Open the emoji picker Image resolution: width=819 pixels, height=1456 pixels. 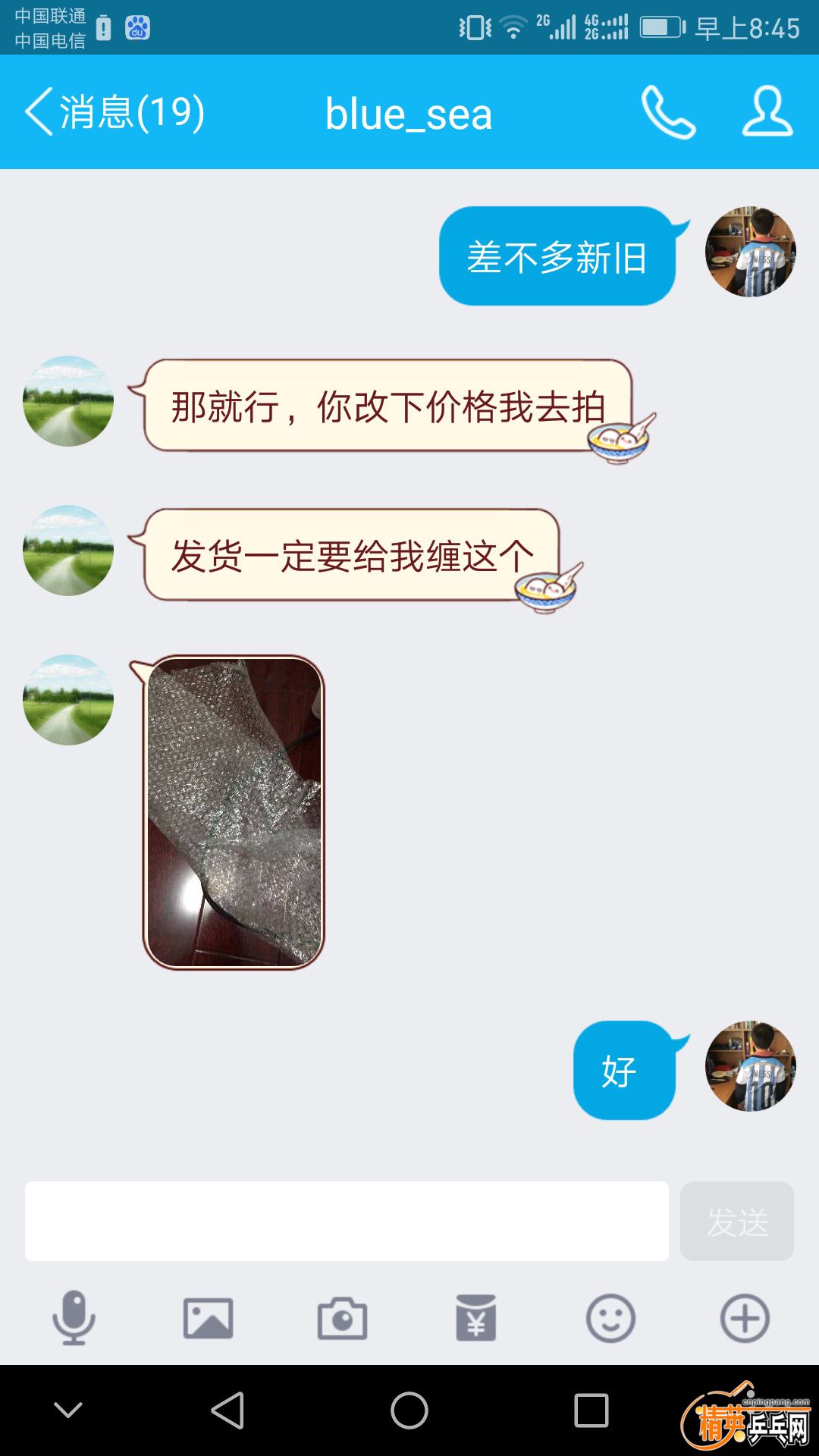coord(610,1318)
